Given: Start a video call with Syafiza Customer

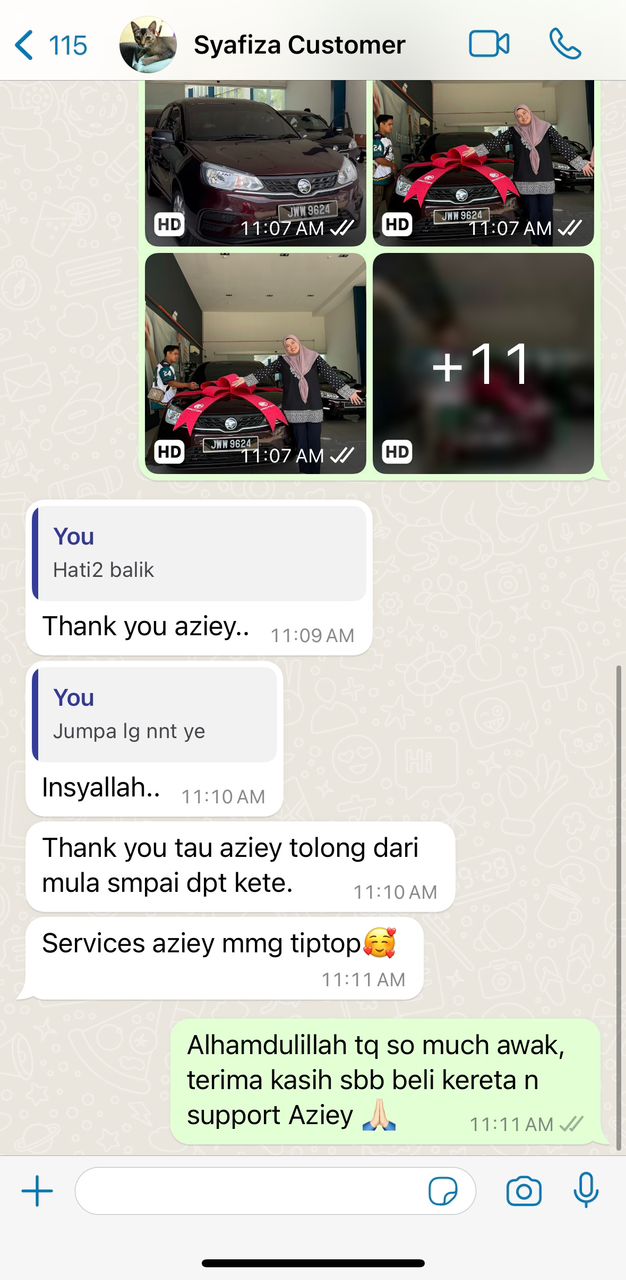Looking at the screenshot, I should (489, 44).
